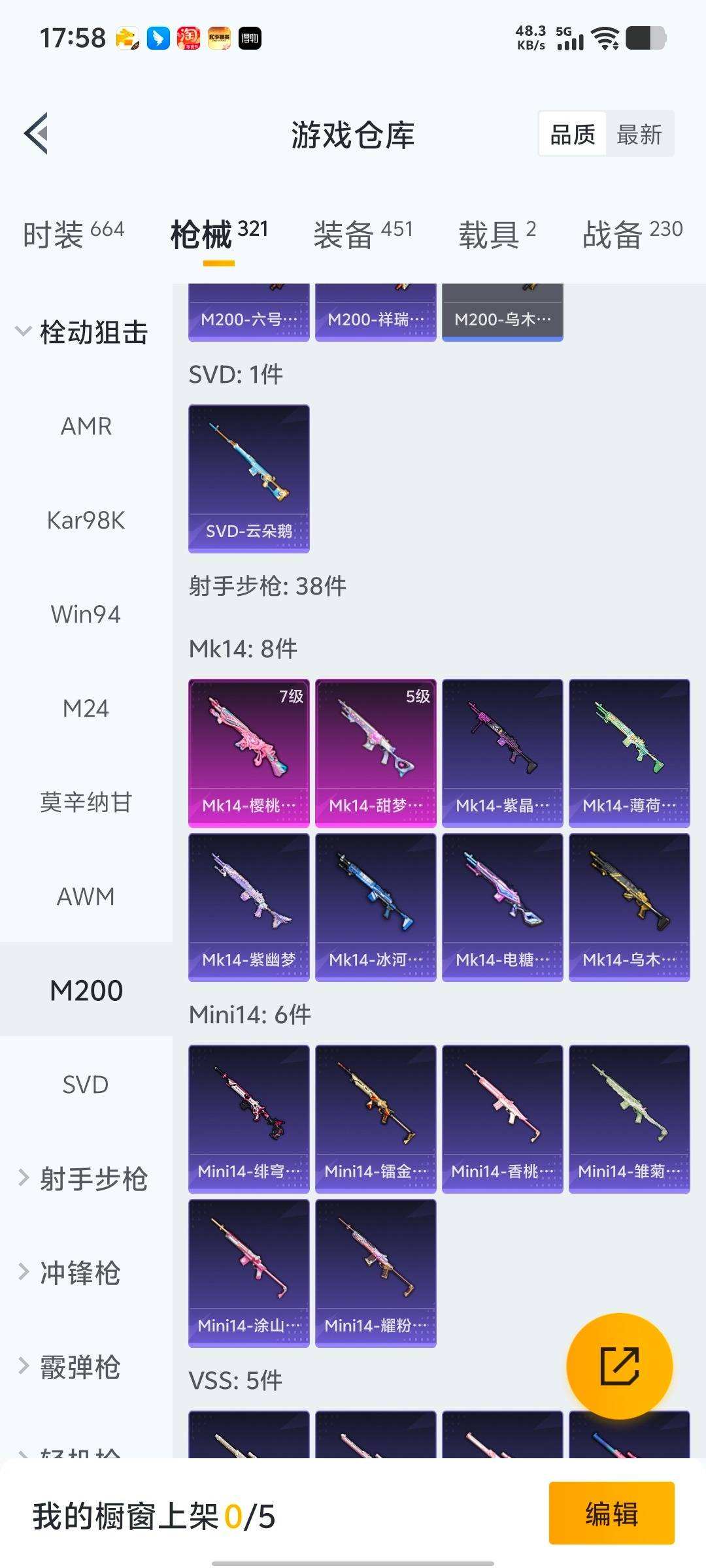
Task: Go back using the top-left arrow
Action: click(37, 134)
